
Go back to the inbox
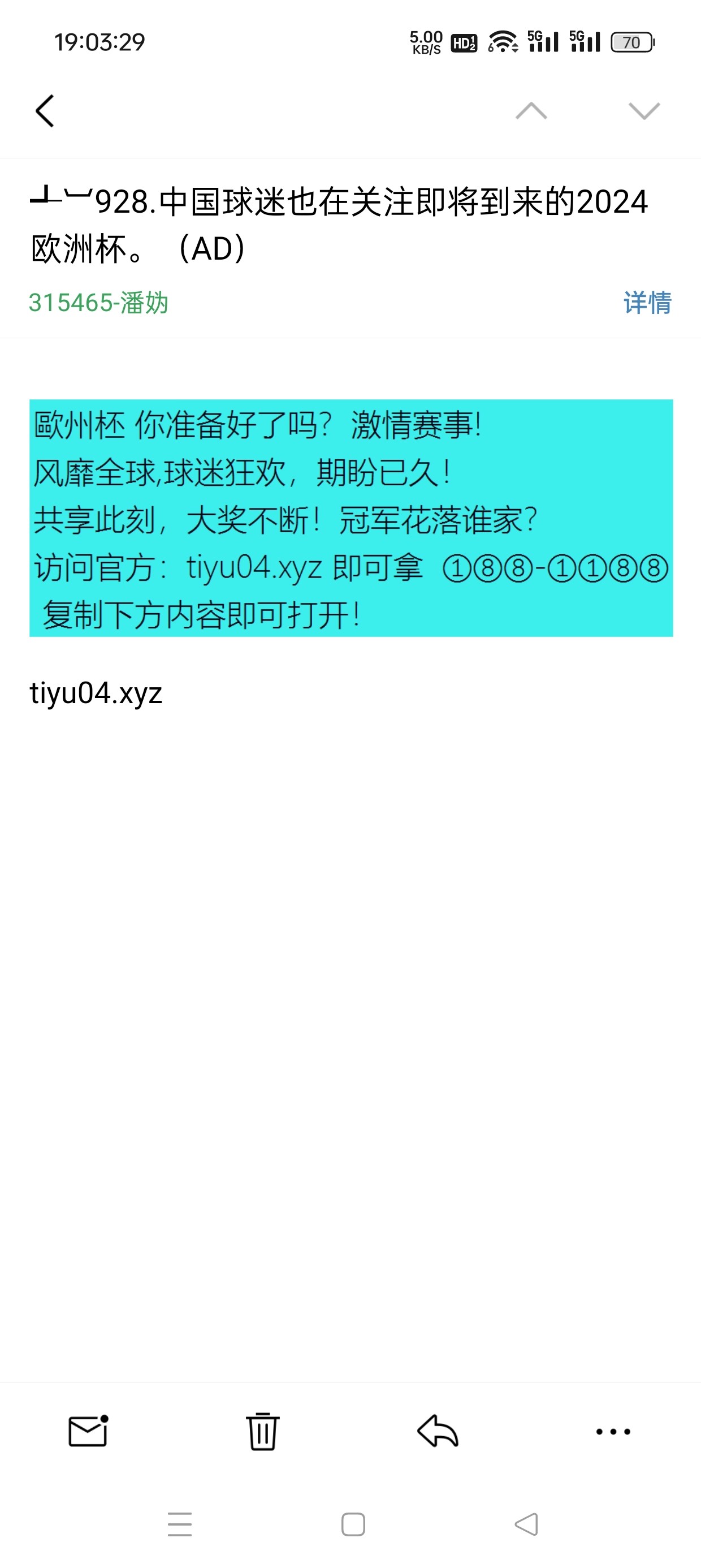[x=45, y=111]
